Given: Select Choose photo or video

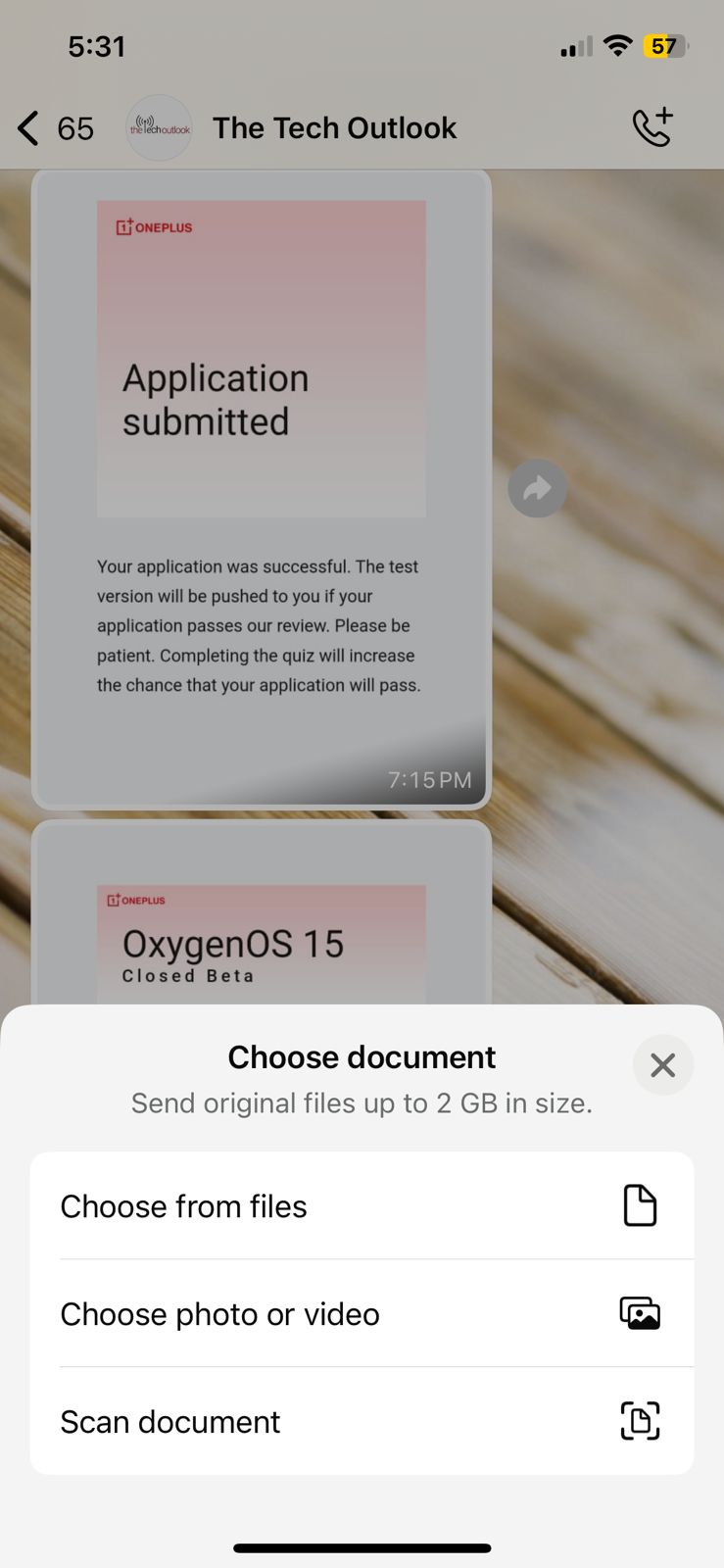Looking at the screenshot, I should click(362, 1313).
